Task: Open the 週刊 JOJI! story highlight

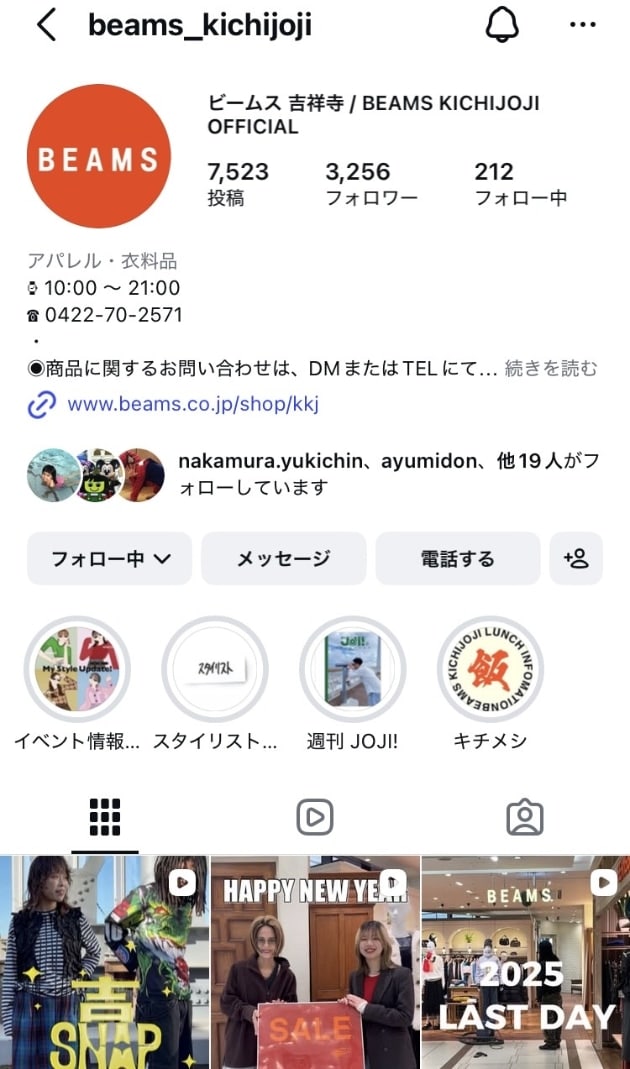Action: (353, 669)
